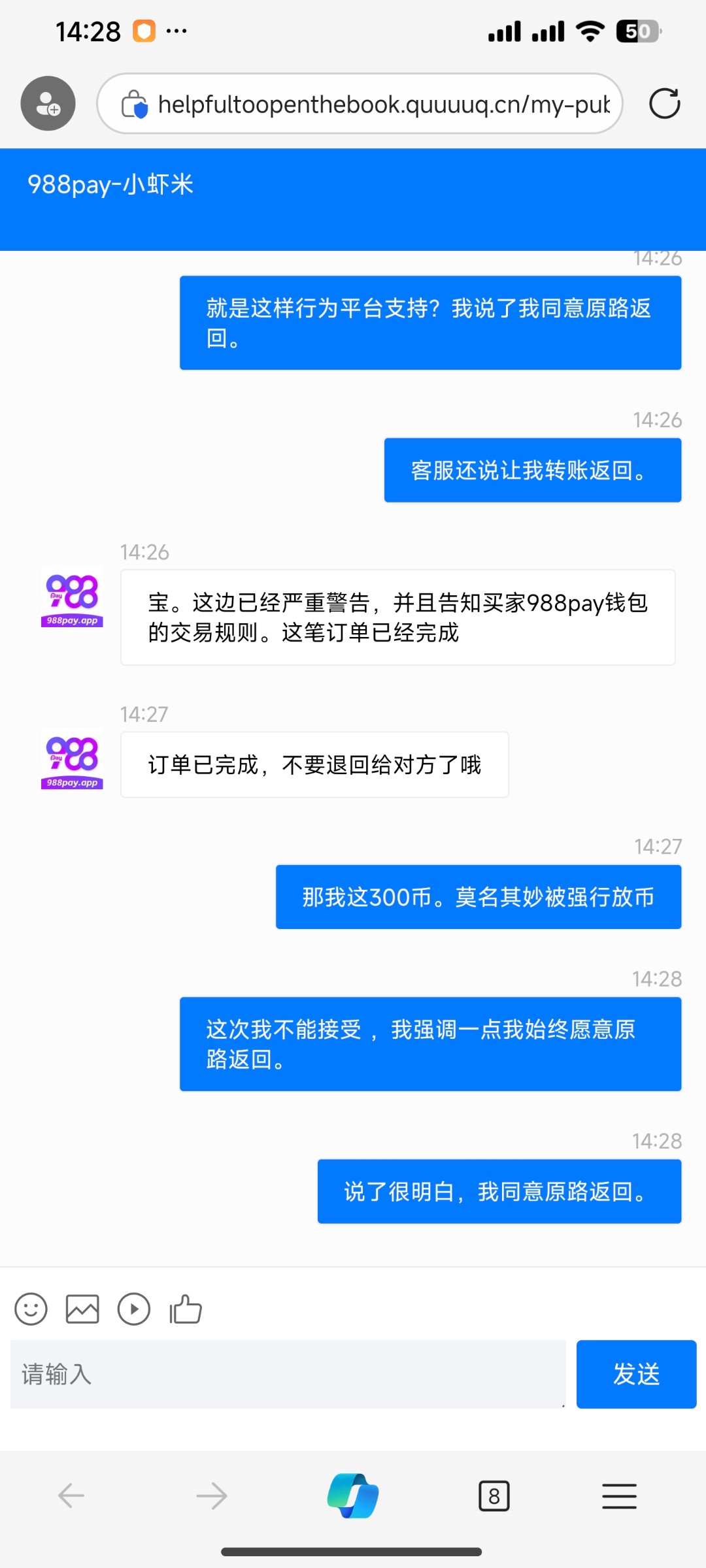The image size is (706, 1568).
Task: Tap the browser profile avatar icon
Action: 48,103
